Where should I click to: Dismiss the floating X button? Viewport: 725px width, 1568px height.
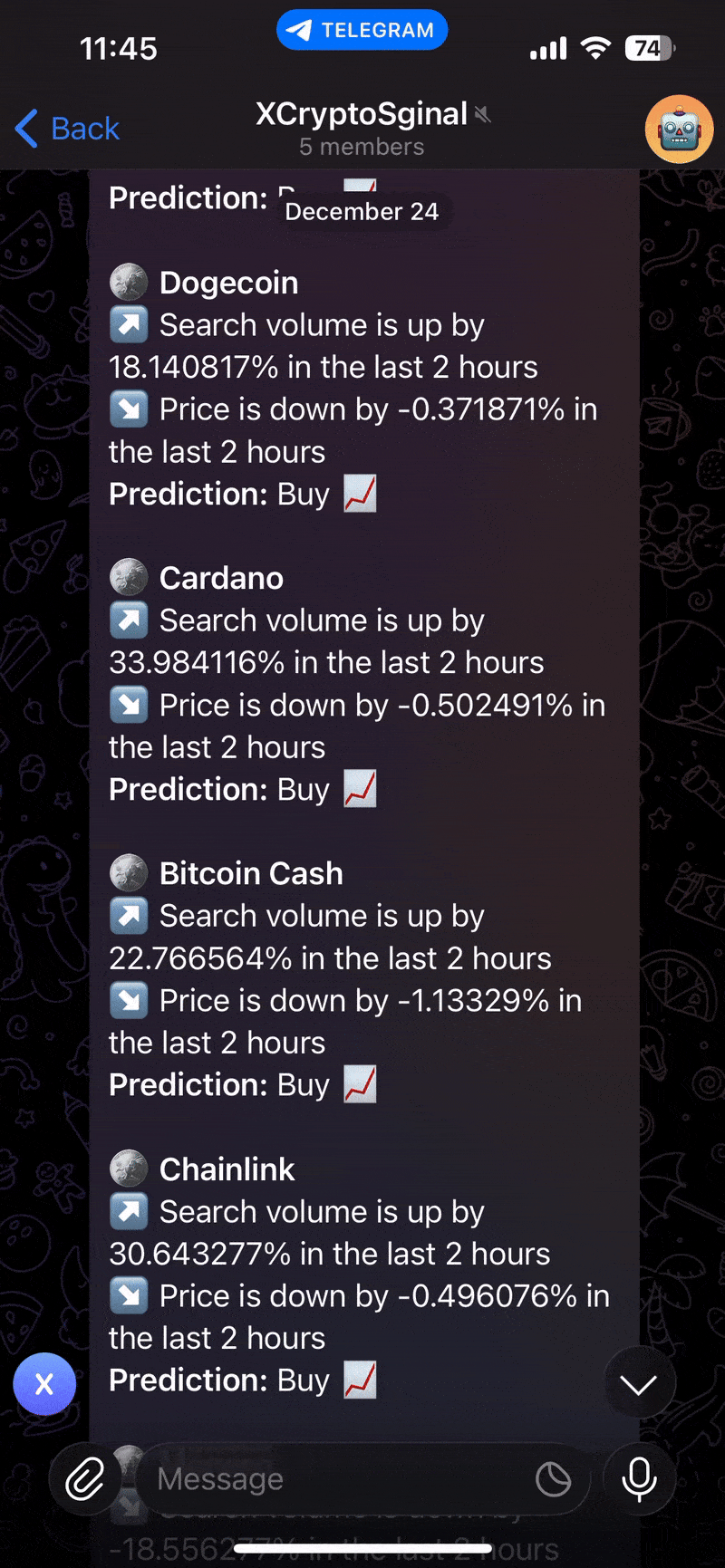click(x=44, y=1383)
